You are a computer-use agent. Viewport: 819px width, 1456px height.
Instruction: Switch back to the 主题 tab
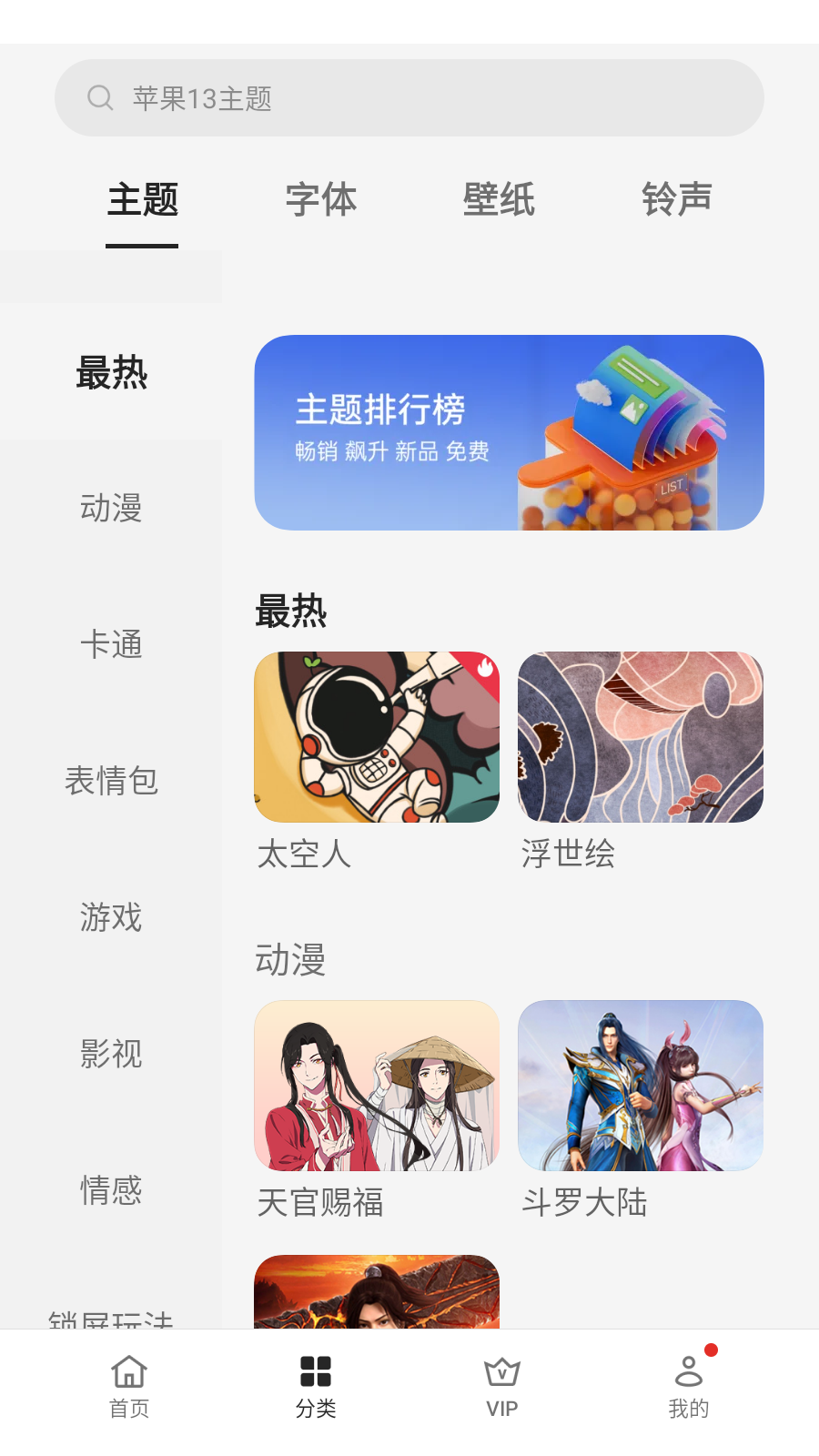click(x=143, y=200)
